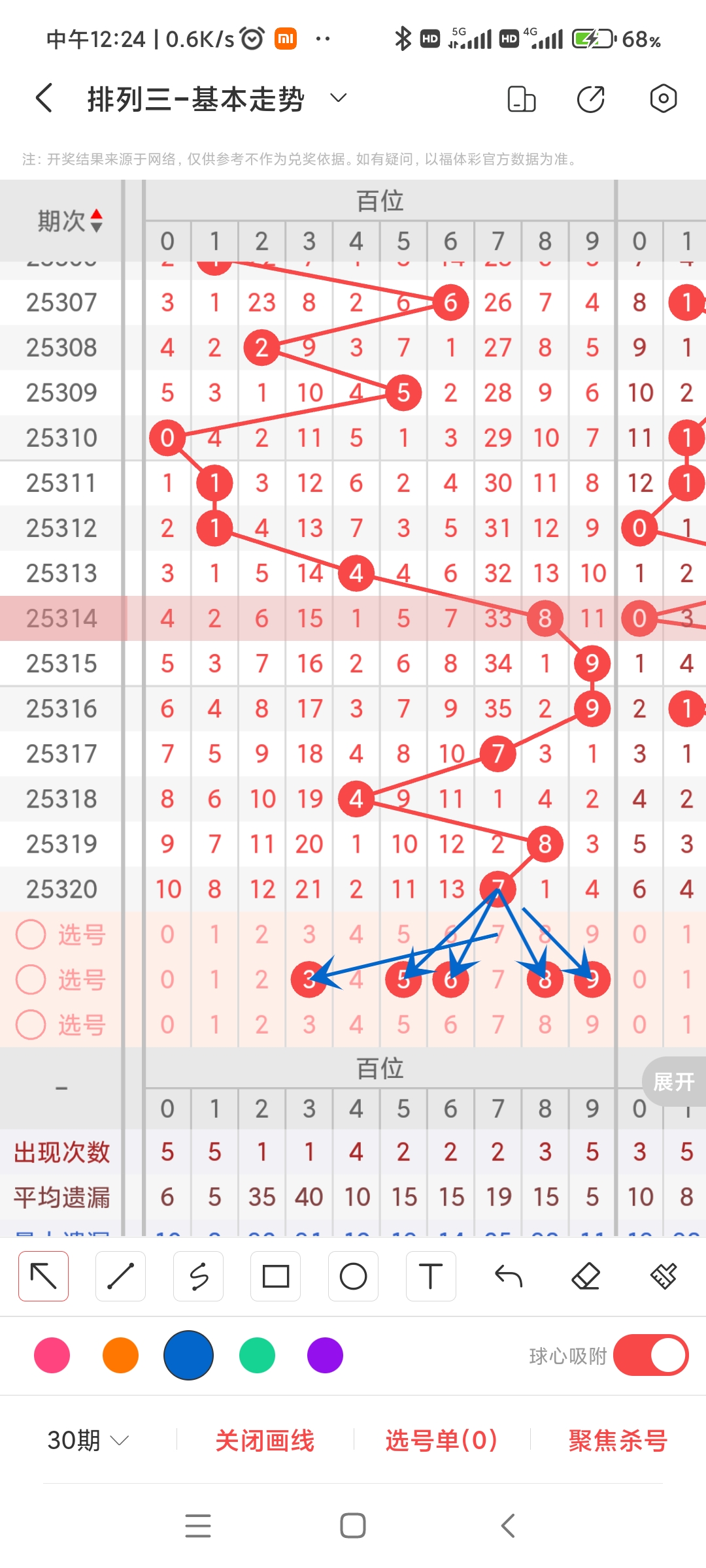Tap the clear-all annotations brush icon
Screen dimensions: 706x1568
[663, 1275]
